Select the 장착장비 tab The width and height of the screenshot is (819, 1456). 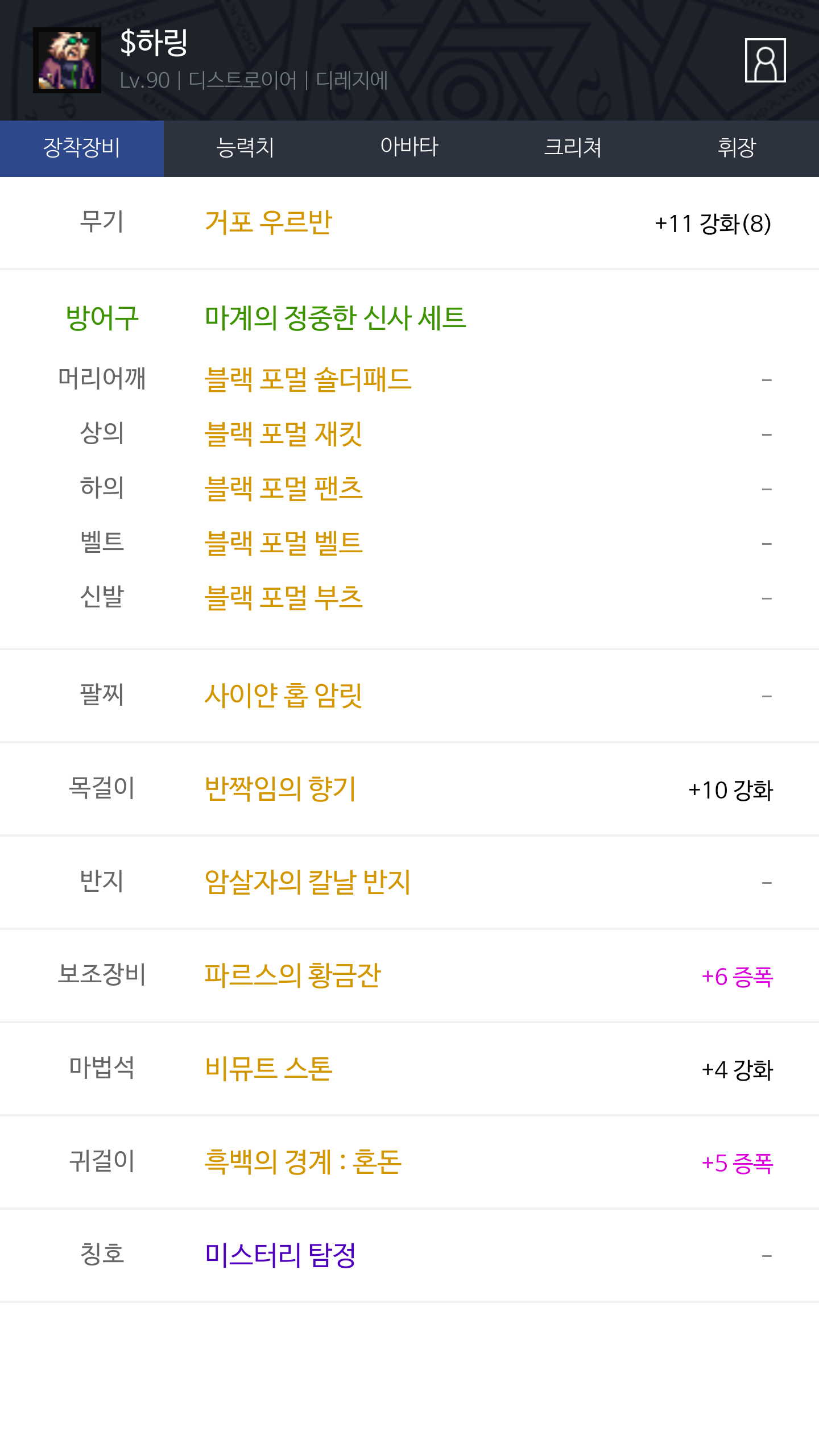pyautogui.click(x=82, y=148)
